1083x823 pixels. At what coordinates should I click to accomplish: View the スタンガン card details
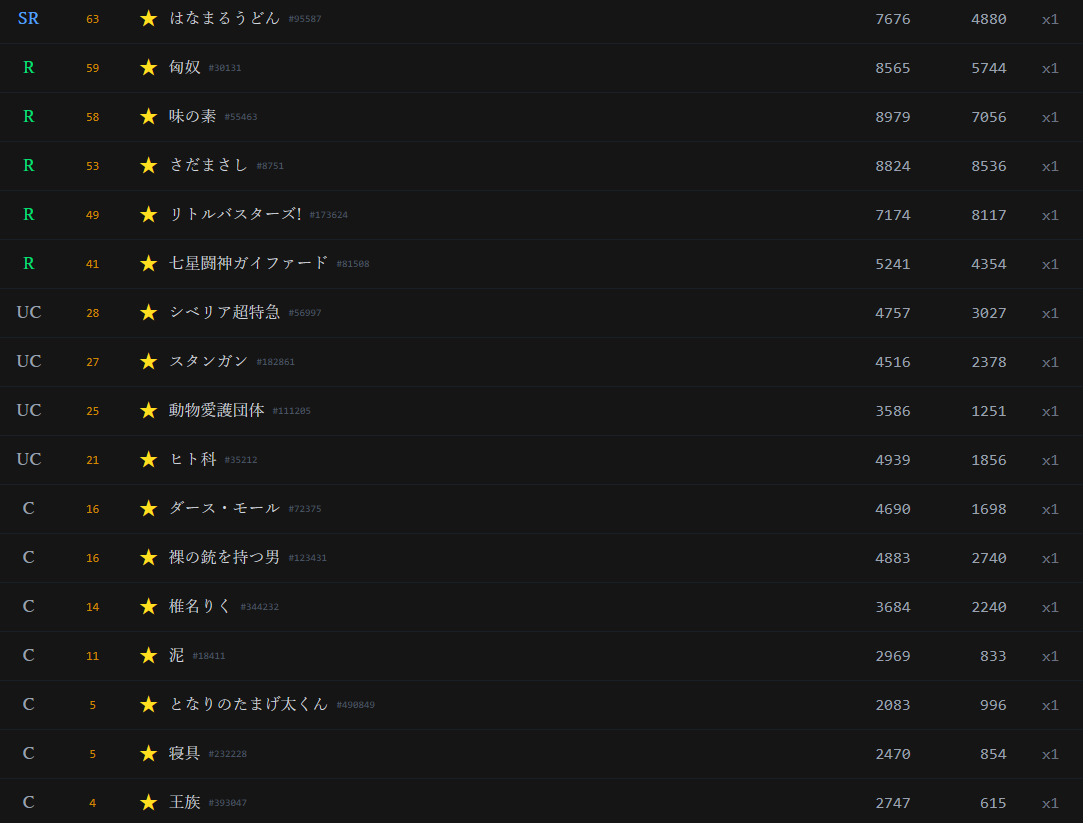click(208, 361)
